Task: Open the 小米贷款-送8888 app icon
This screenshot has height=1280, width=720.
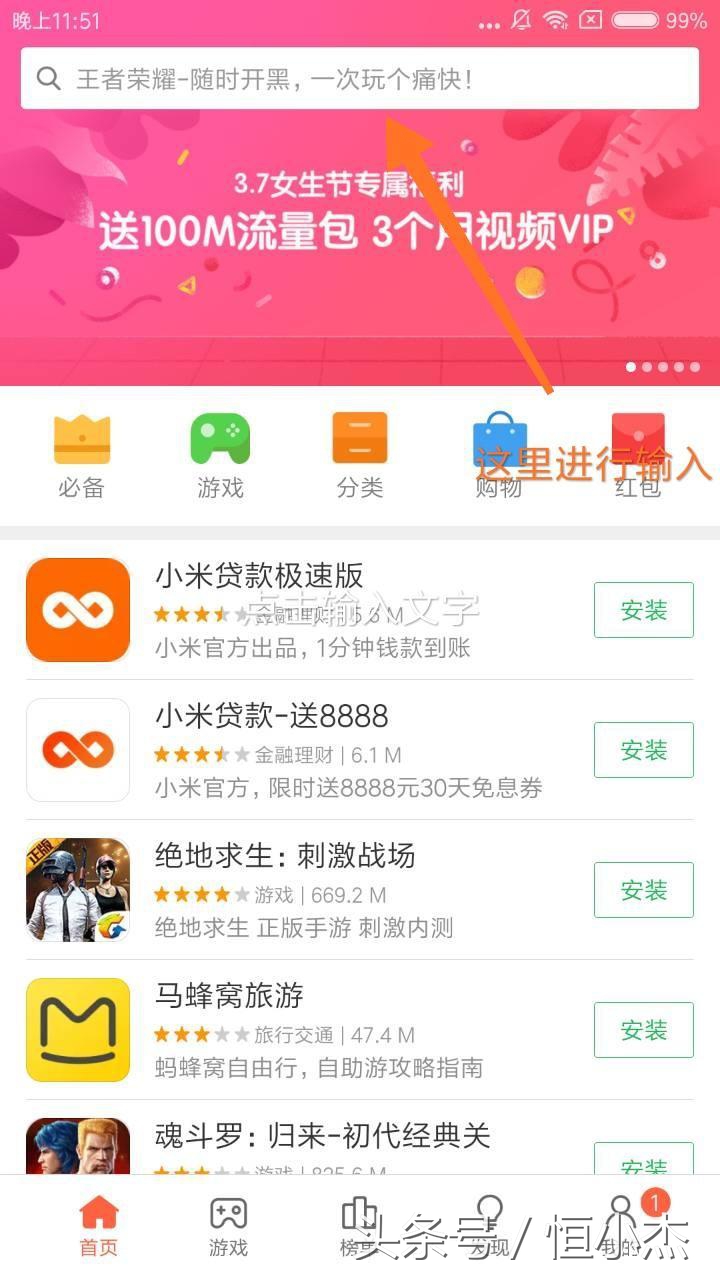Action: 77,750
